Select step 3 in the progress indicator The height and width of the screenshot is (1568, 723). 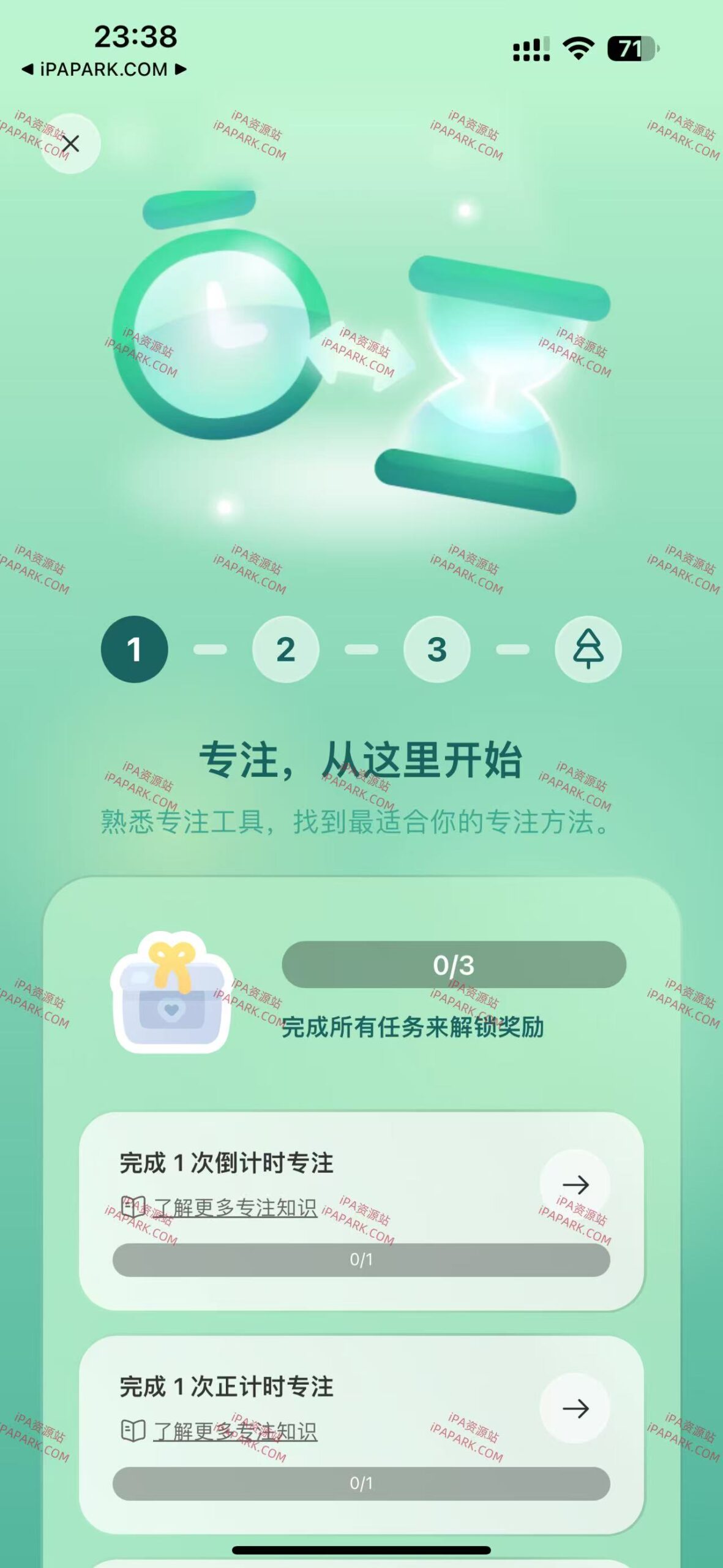(436, 650)
